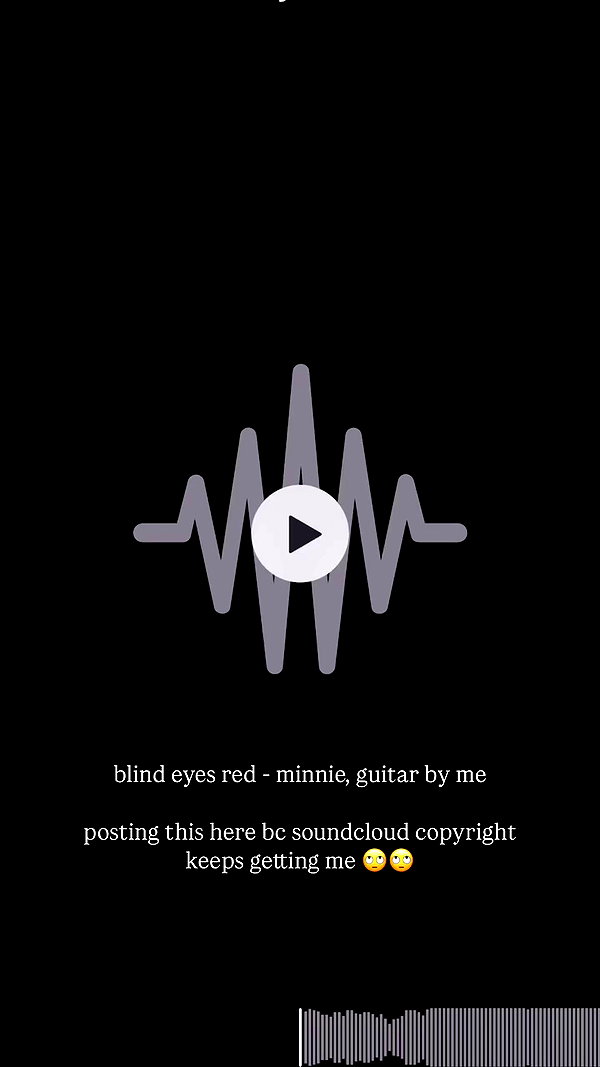Screen dimensions: 600x1067
Task: Play the blind eyes red audio clip
Action: 300,534
